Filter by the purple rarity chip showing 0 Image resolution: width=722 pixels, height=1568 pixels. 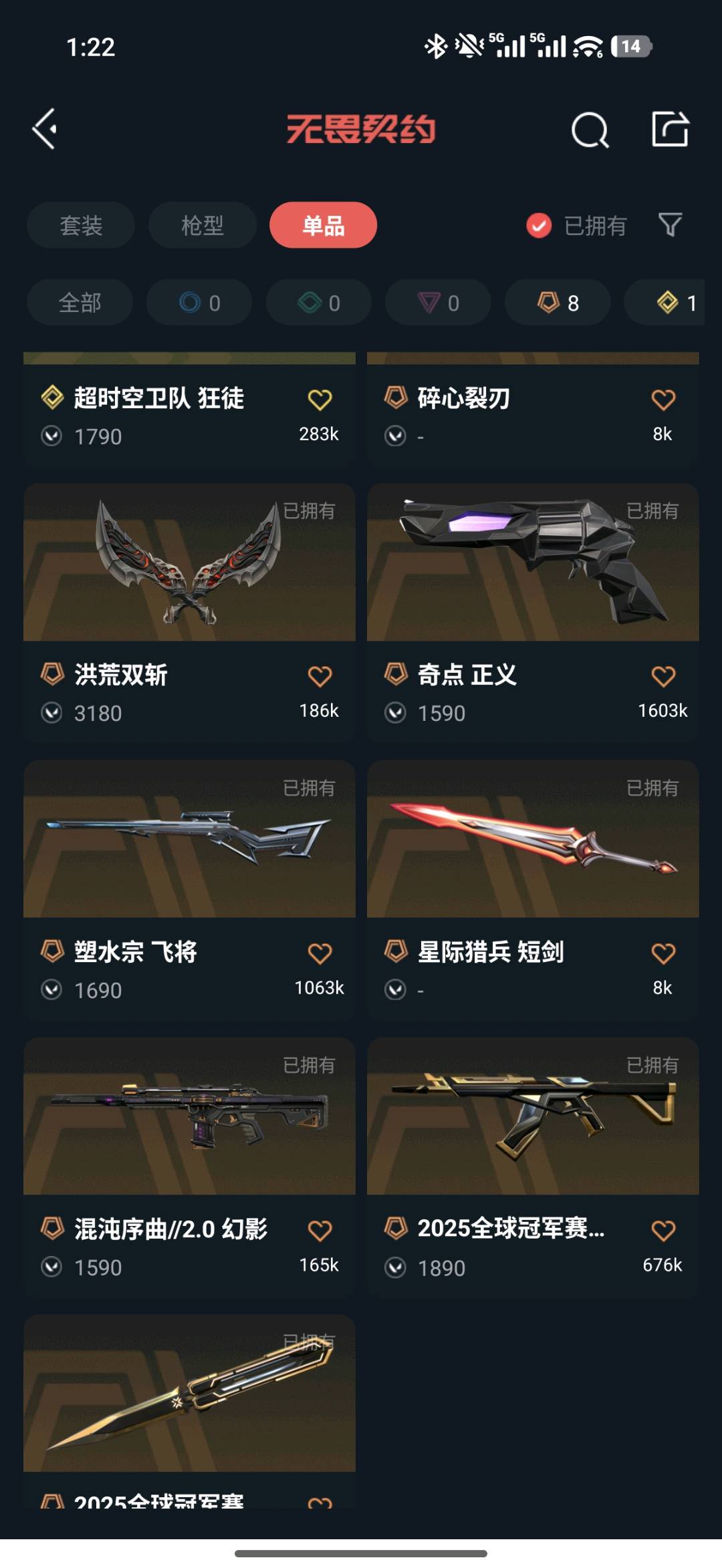[x=438, y=303]
